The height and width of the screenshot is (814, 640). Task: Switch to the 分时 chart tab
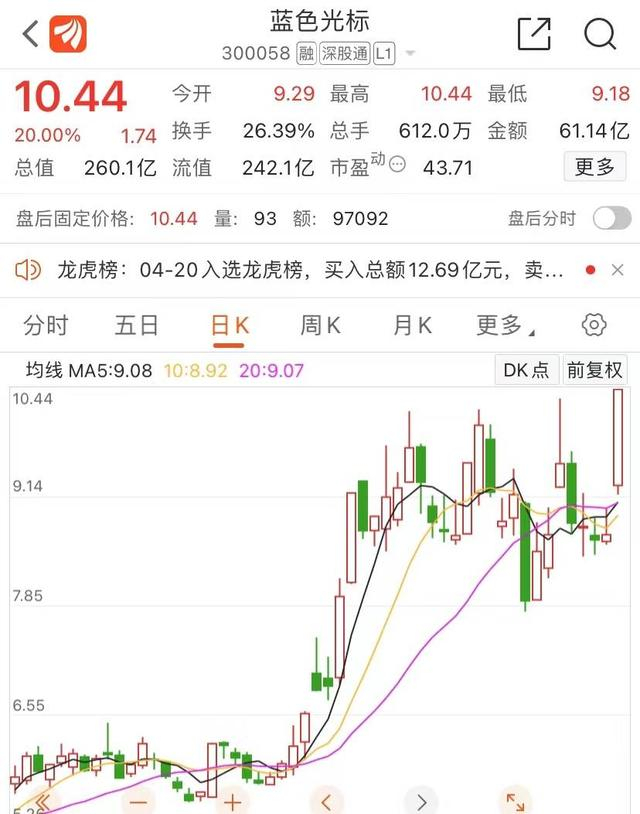pos(46,325)
